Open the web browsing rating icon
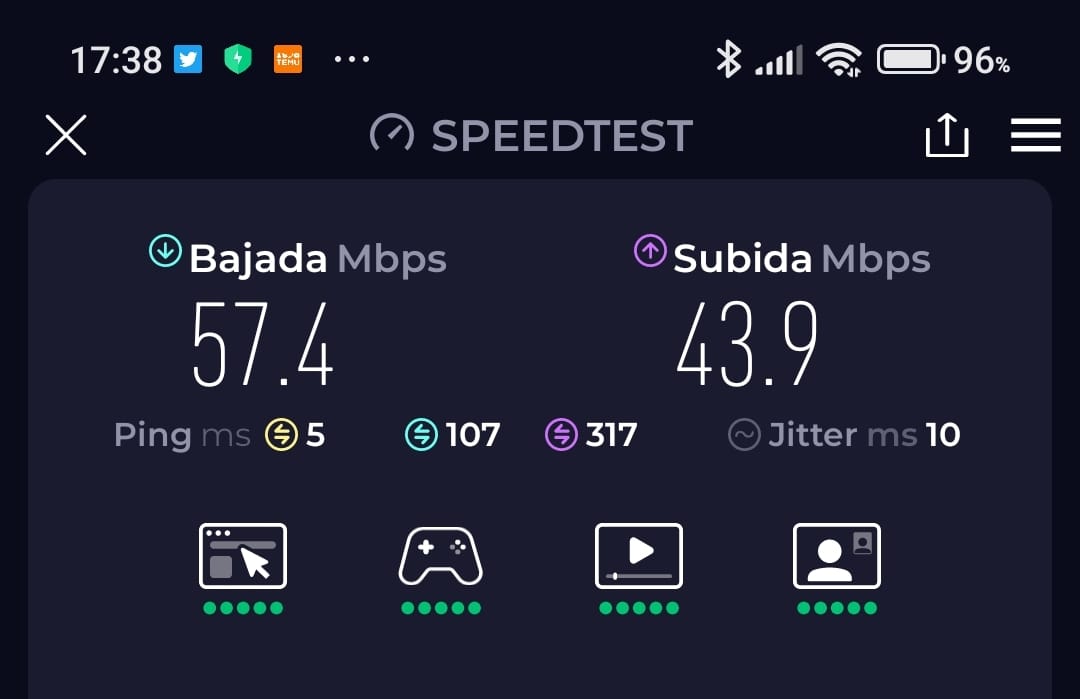1080x699 pixels. [x=243, y=556]
